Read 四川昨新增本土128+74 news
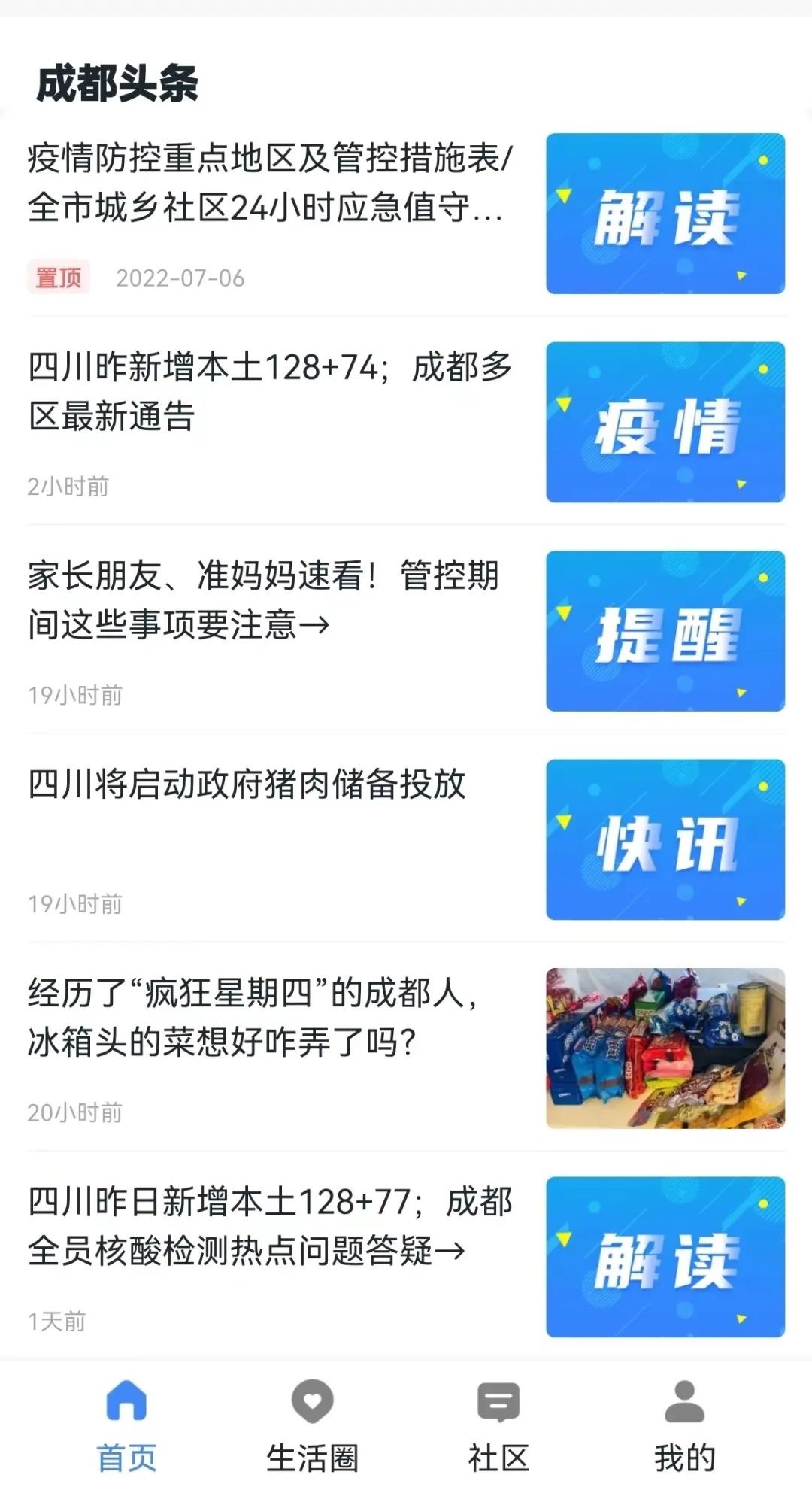Viewport: 812px width, 1487px height. pyautogui.click(x=271, y=391)
